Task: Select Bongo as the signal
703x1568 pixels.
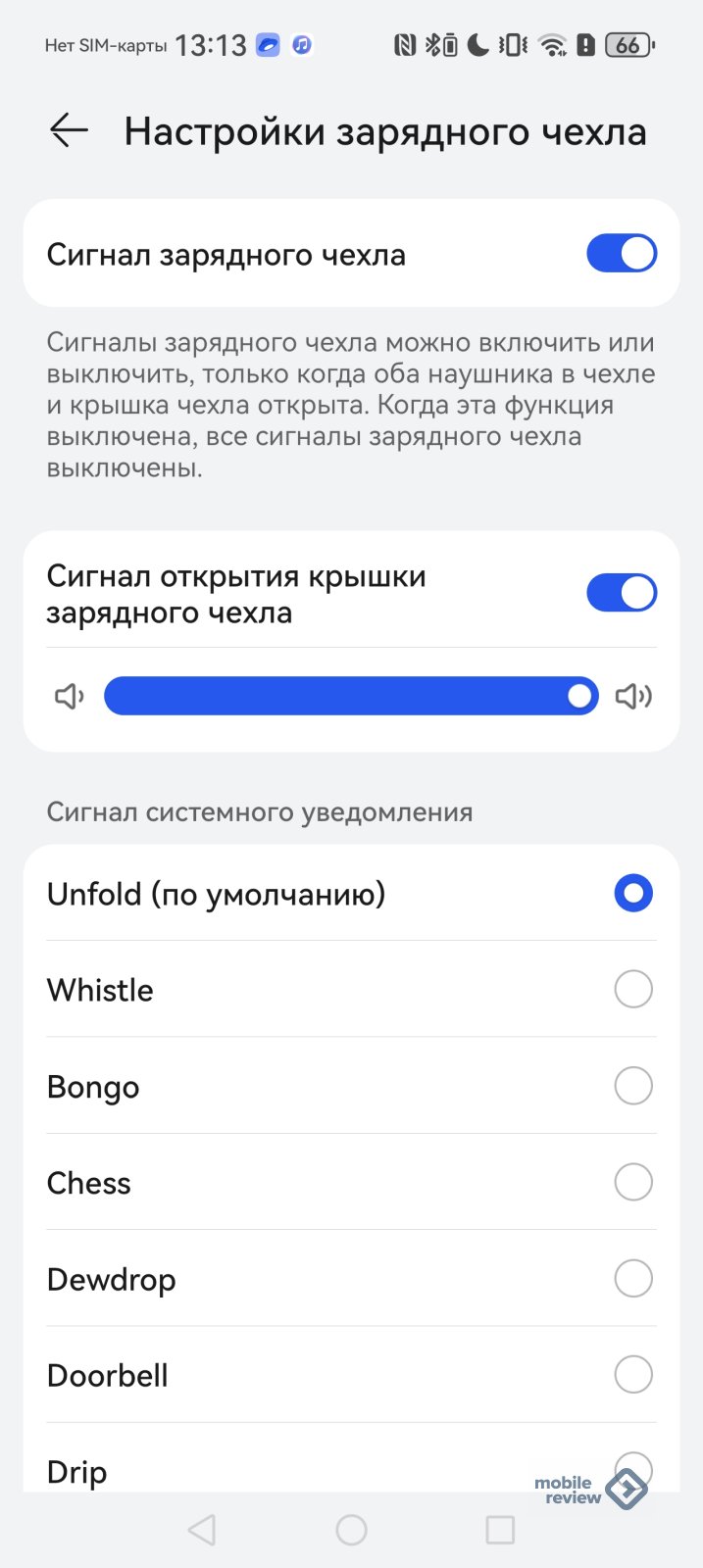Action: tap(632, 1086)
